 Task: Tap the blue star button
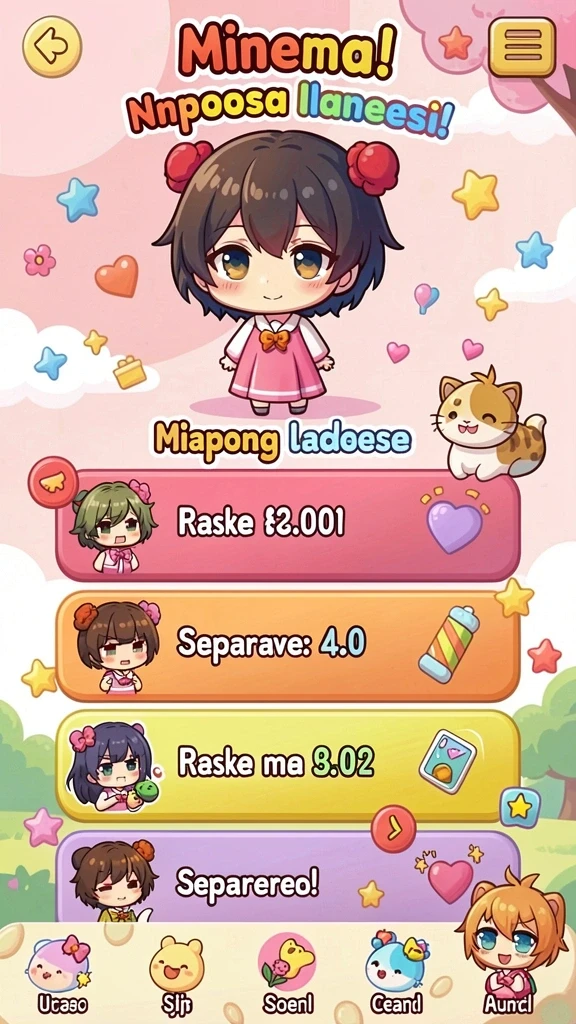520,808
